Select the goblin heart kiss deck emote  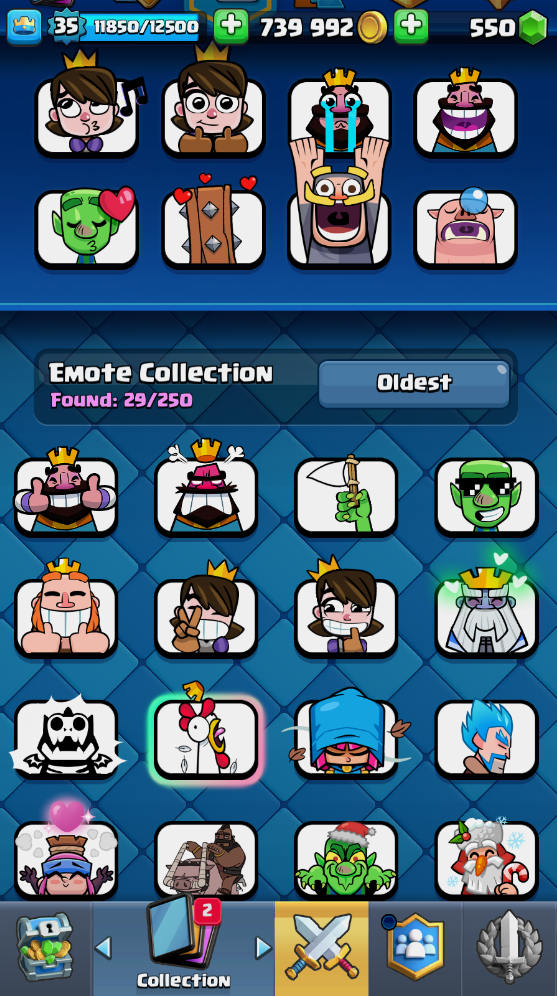(x=87, y=228)
